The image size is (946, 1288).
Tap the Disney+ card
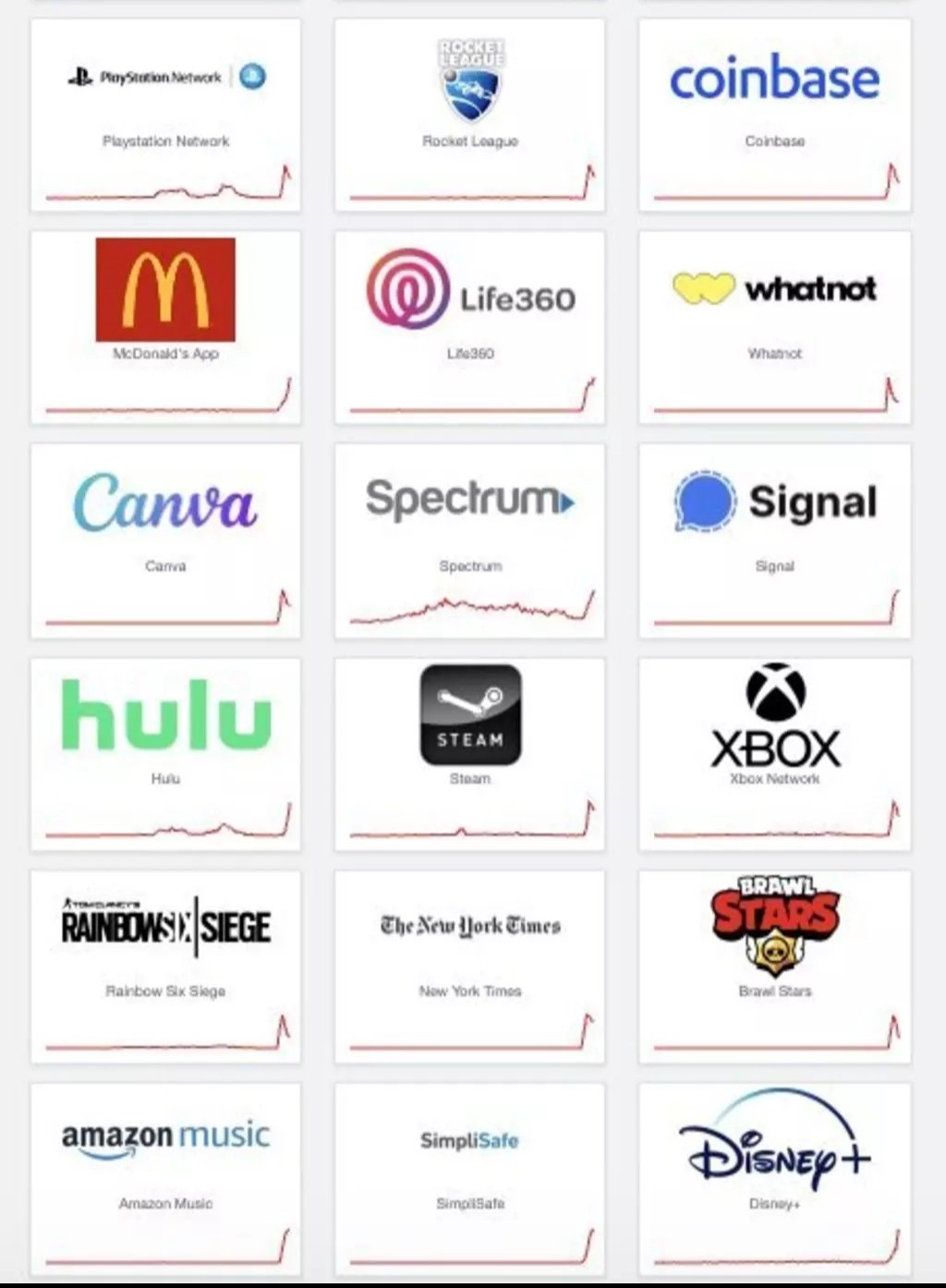pos(774,1178)
